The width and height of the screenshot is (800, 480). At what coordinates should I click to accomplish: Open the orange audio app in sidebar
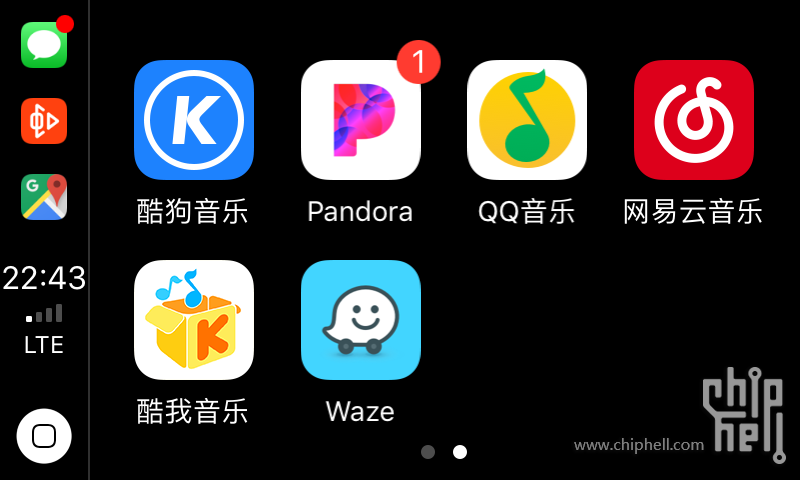tap(44, 121)
